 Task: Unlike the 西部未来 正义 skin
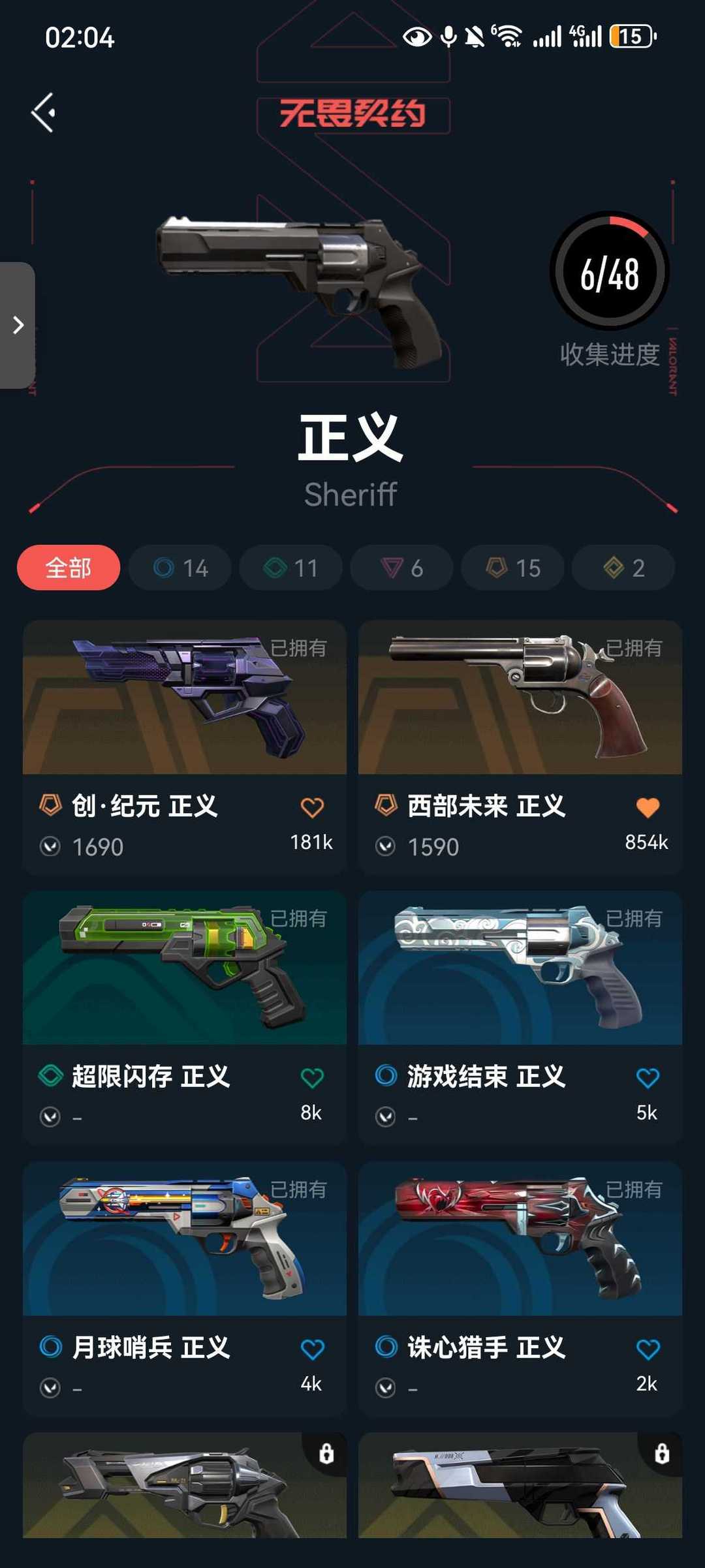(x=648, y=808)
